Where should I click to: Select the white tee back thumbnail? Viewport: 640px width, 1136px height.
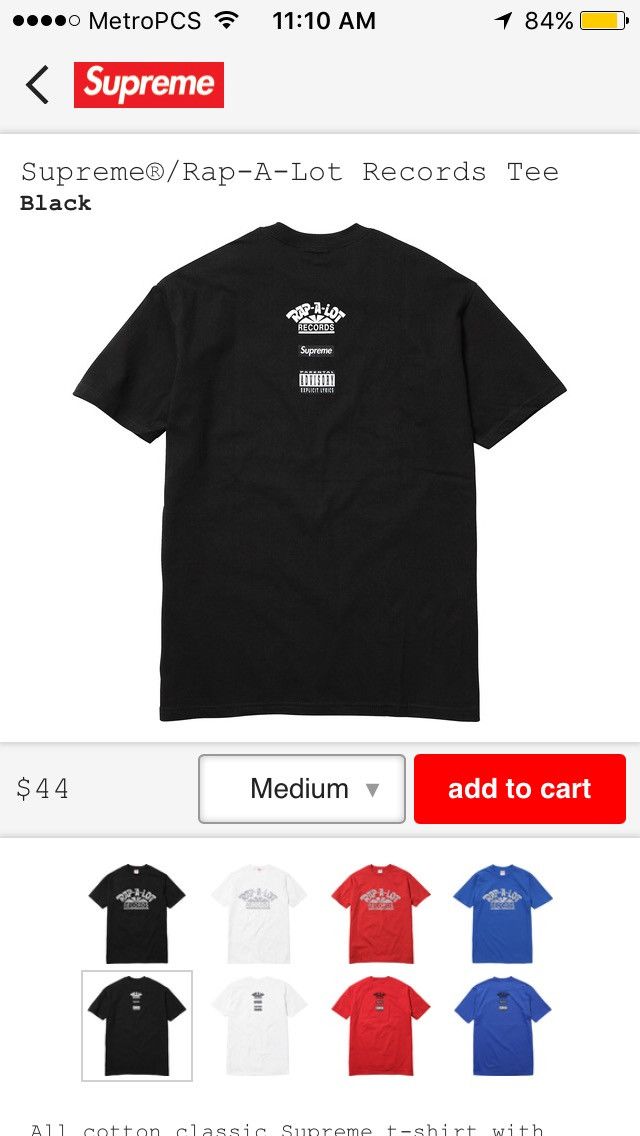259,1025
